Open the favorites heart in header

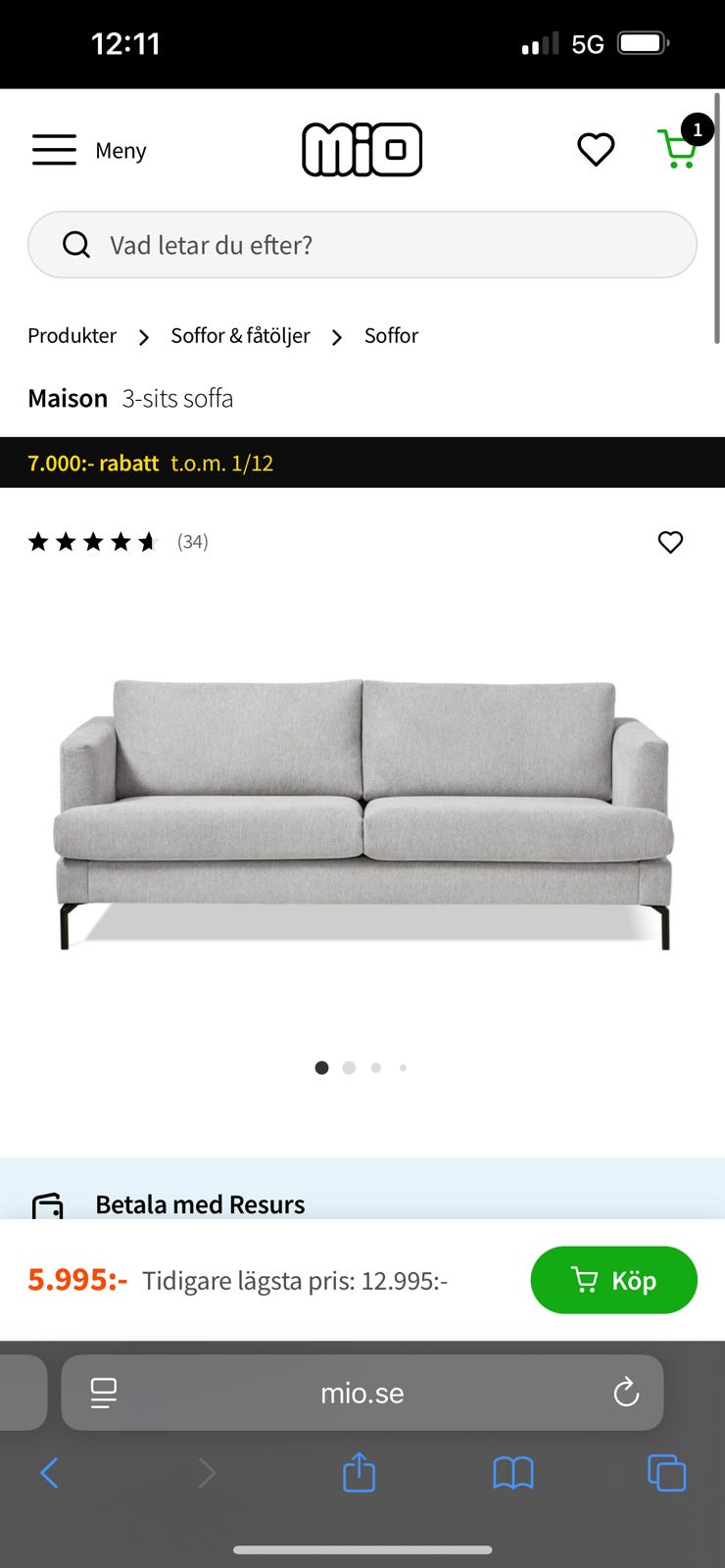coord(595,150)
